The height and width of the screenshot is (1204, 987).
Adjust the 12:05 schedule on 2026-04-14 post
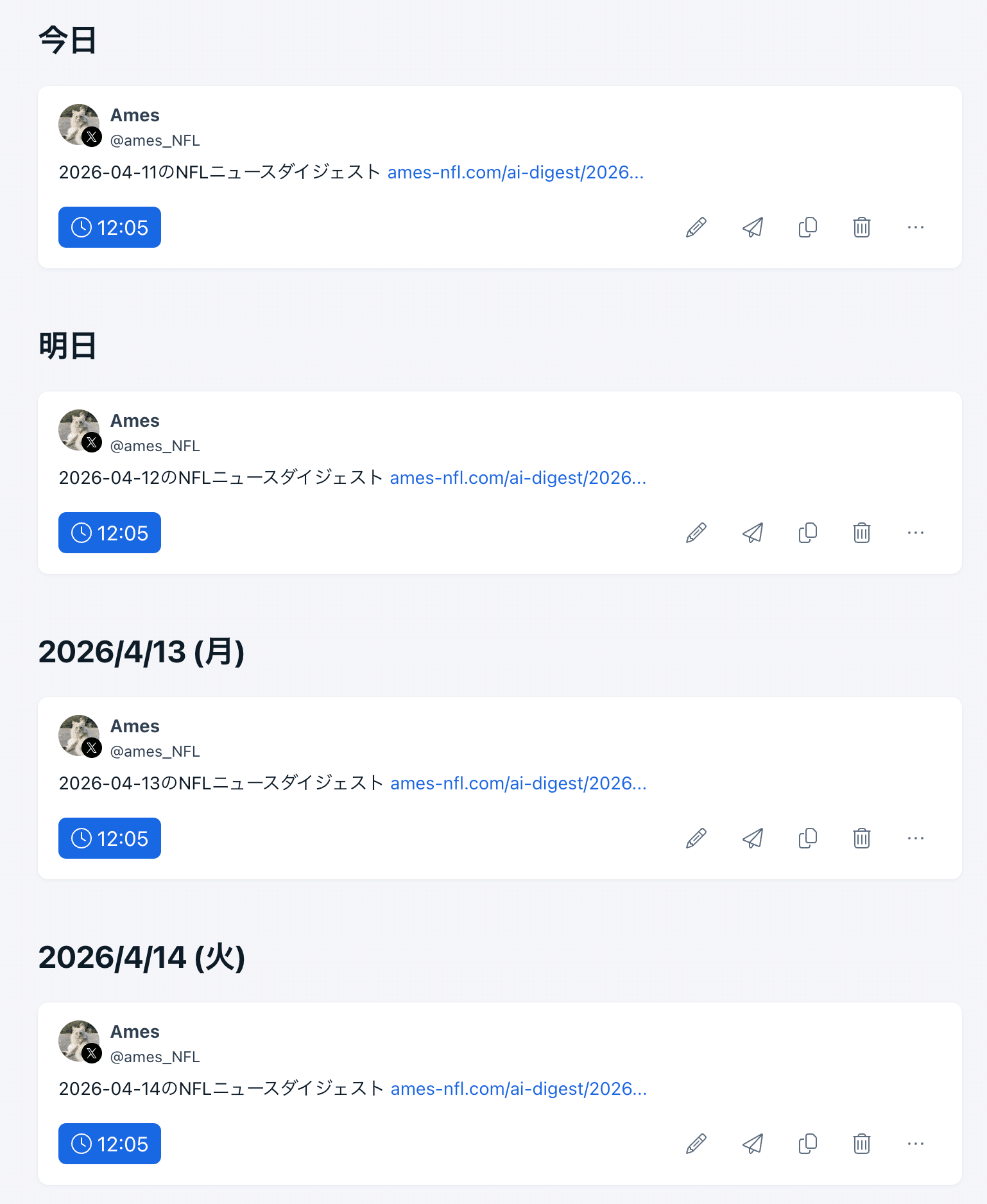pos(110,1144)
